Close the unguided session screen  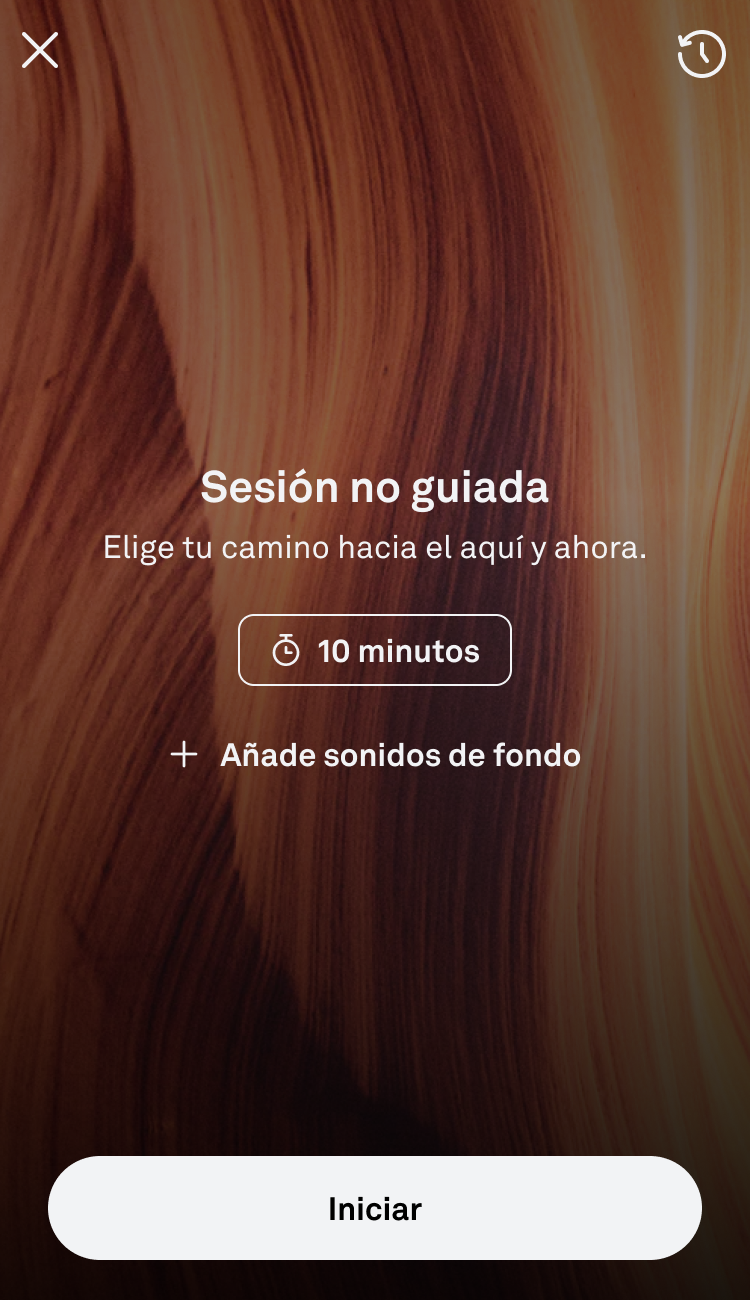tap(40, 50)
